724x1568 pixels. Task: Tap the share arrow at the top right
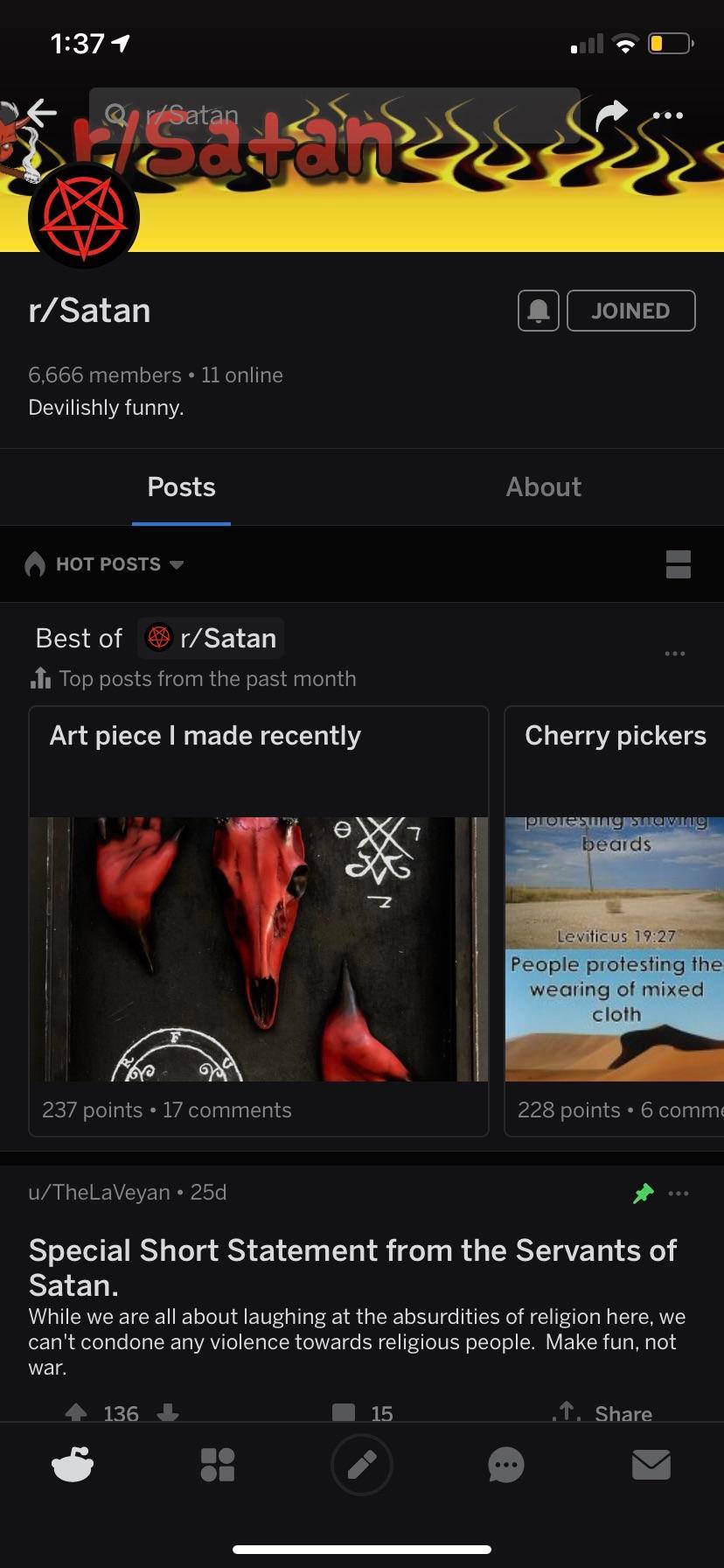click(x=613, y=114)
